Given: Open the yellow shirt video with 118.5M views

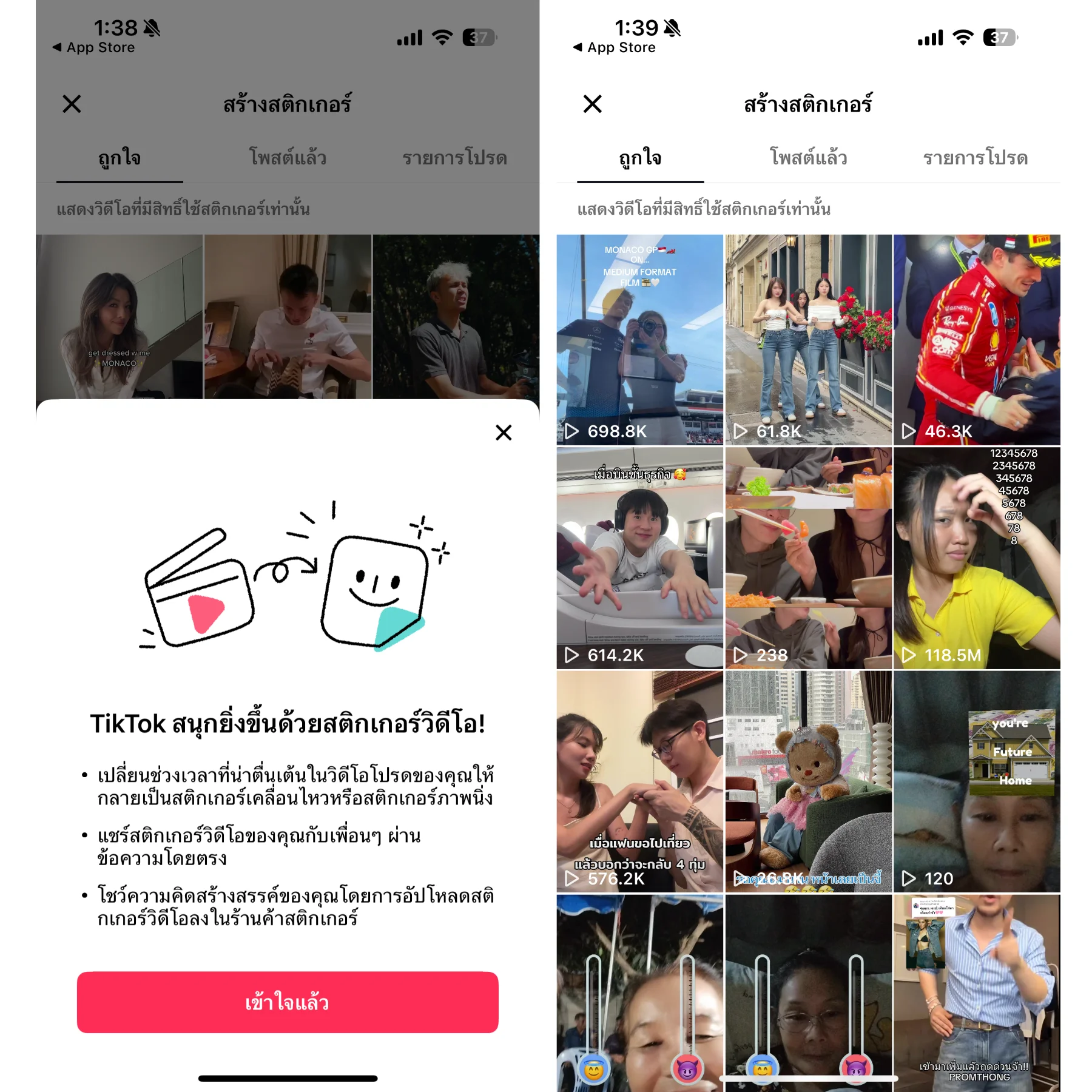Looking at the screenshot, I should pyautogui.click(x=977, y=558).
